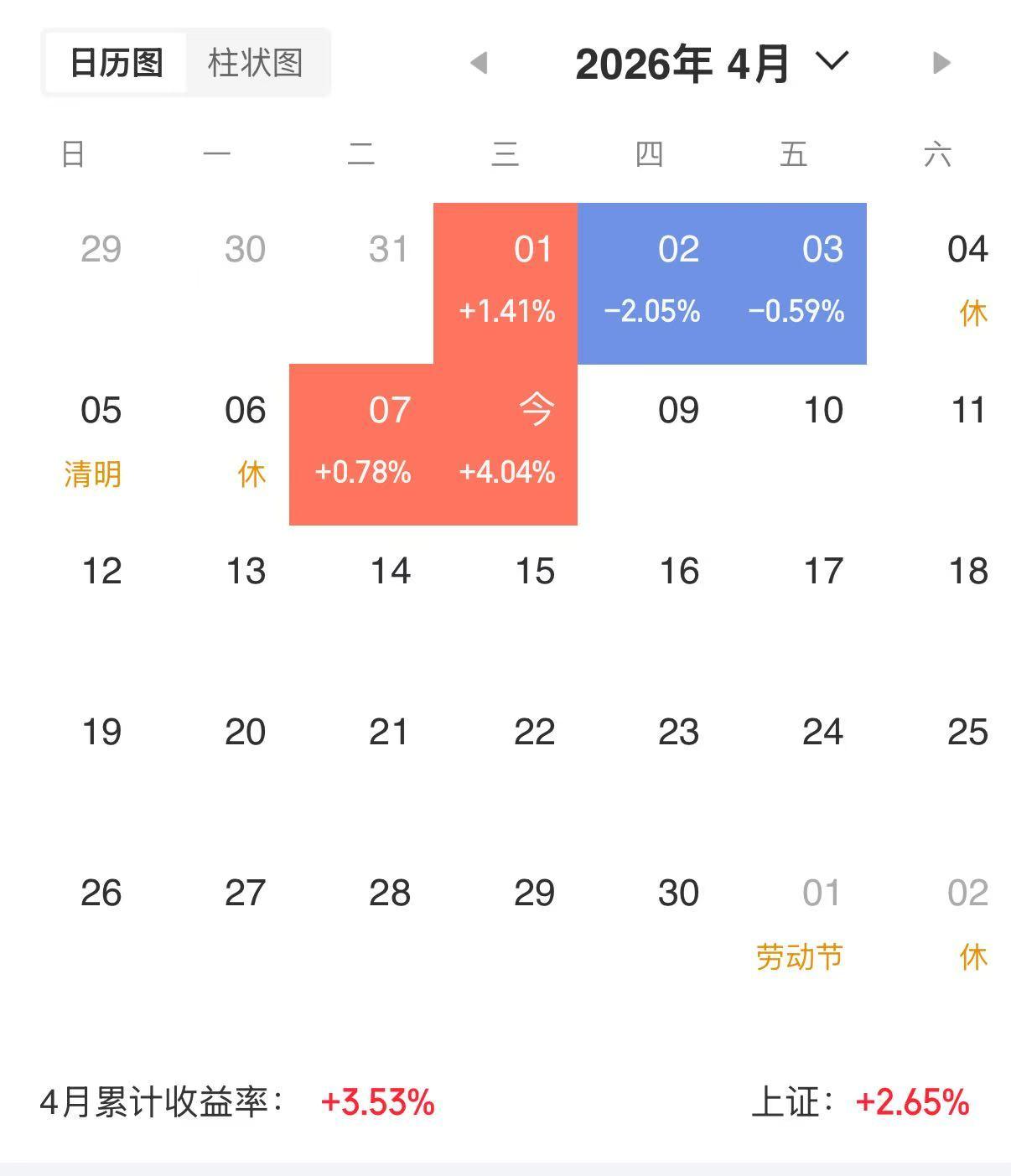Select April 07 with +0.78% return
The height and width of the screenshot is (1176, 1011).
point(361,444)
